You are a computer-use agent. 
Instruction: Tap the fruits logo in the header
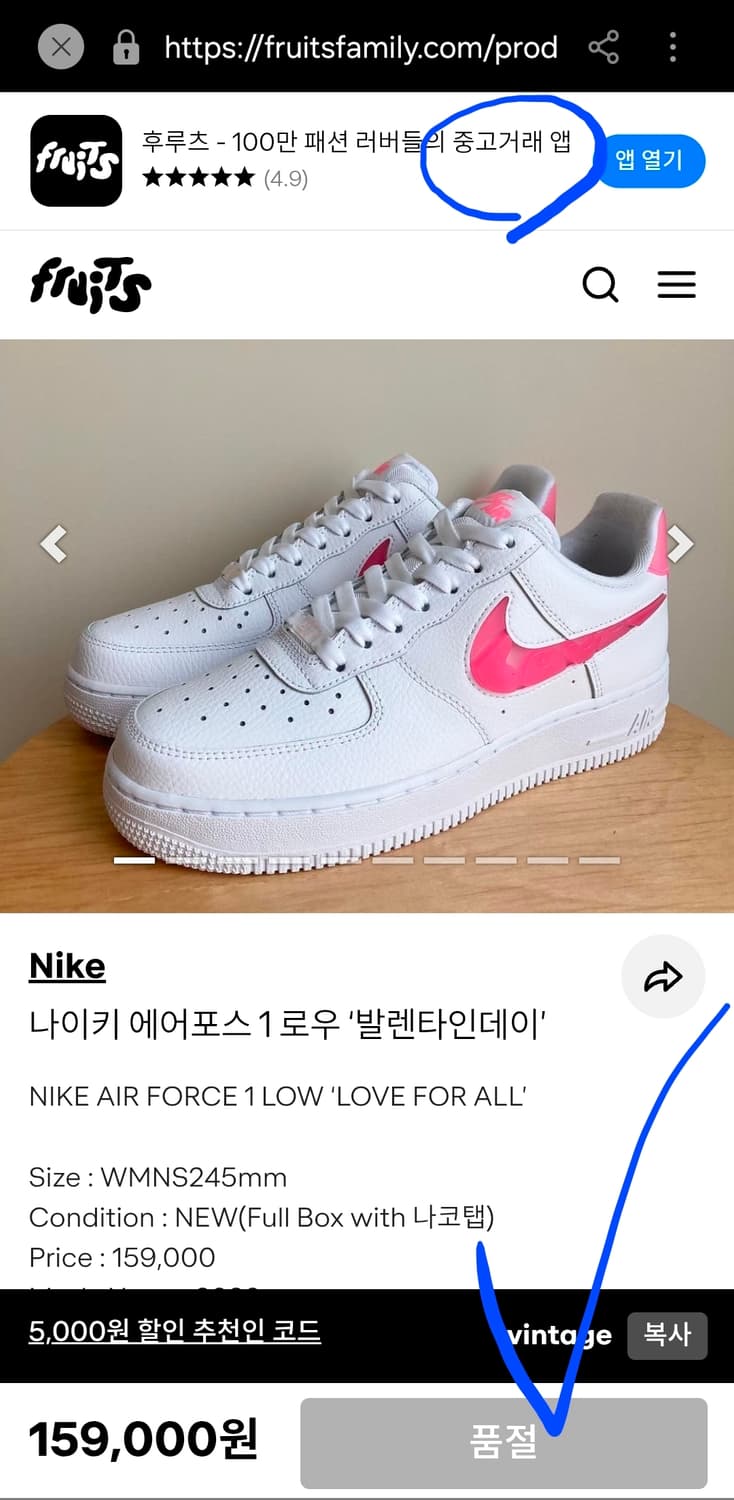click(90, 284)
